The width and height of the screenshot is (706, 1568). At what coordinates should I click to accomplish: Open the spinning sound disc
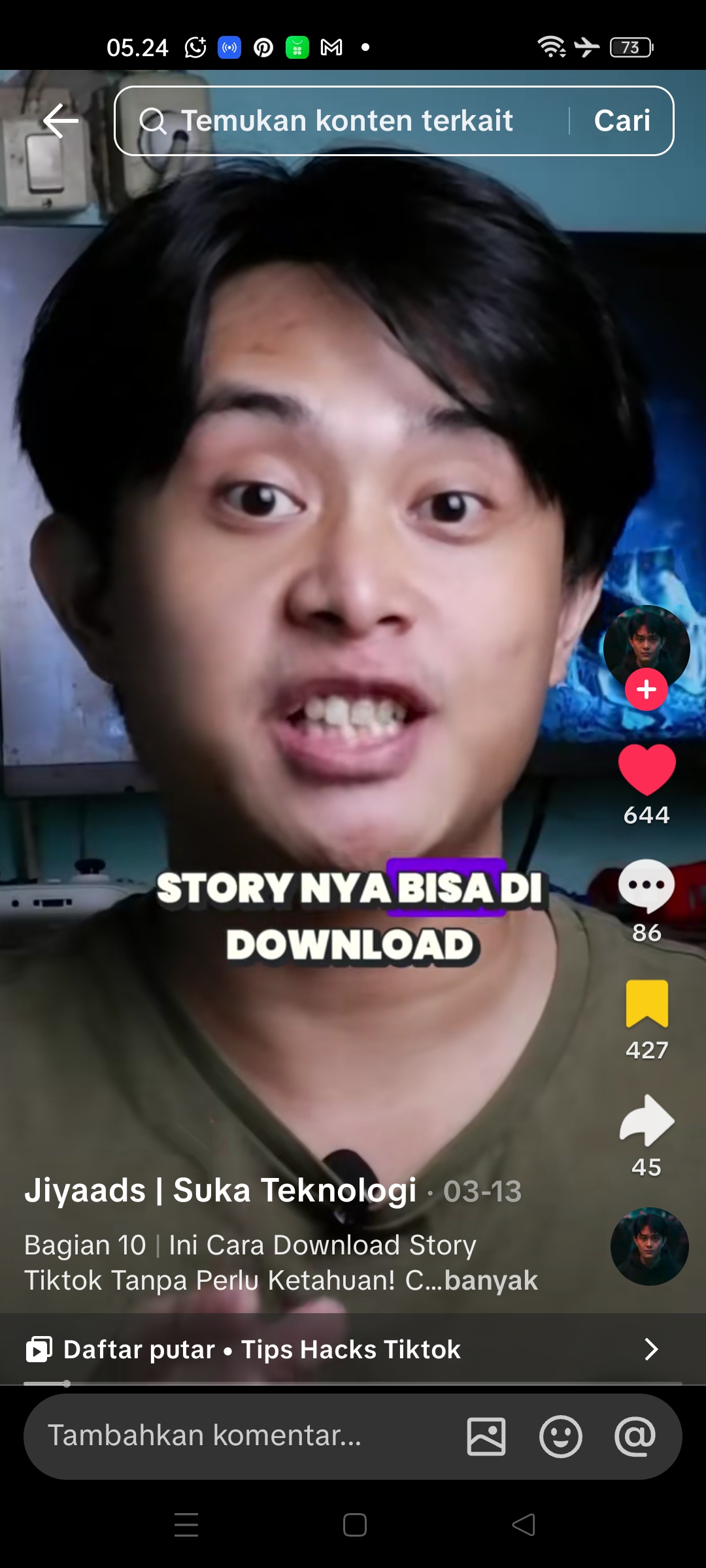[x=650, y=1247]
